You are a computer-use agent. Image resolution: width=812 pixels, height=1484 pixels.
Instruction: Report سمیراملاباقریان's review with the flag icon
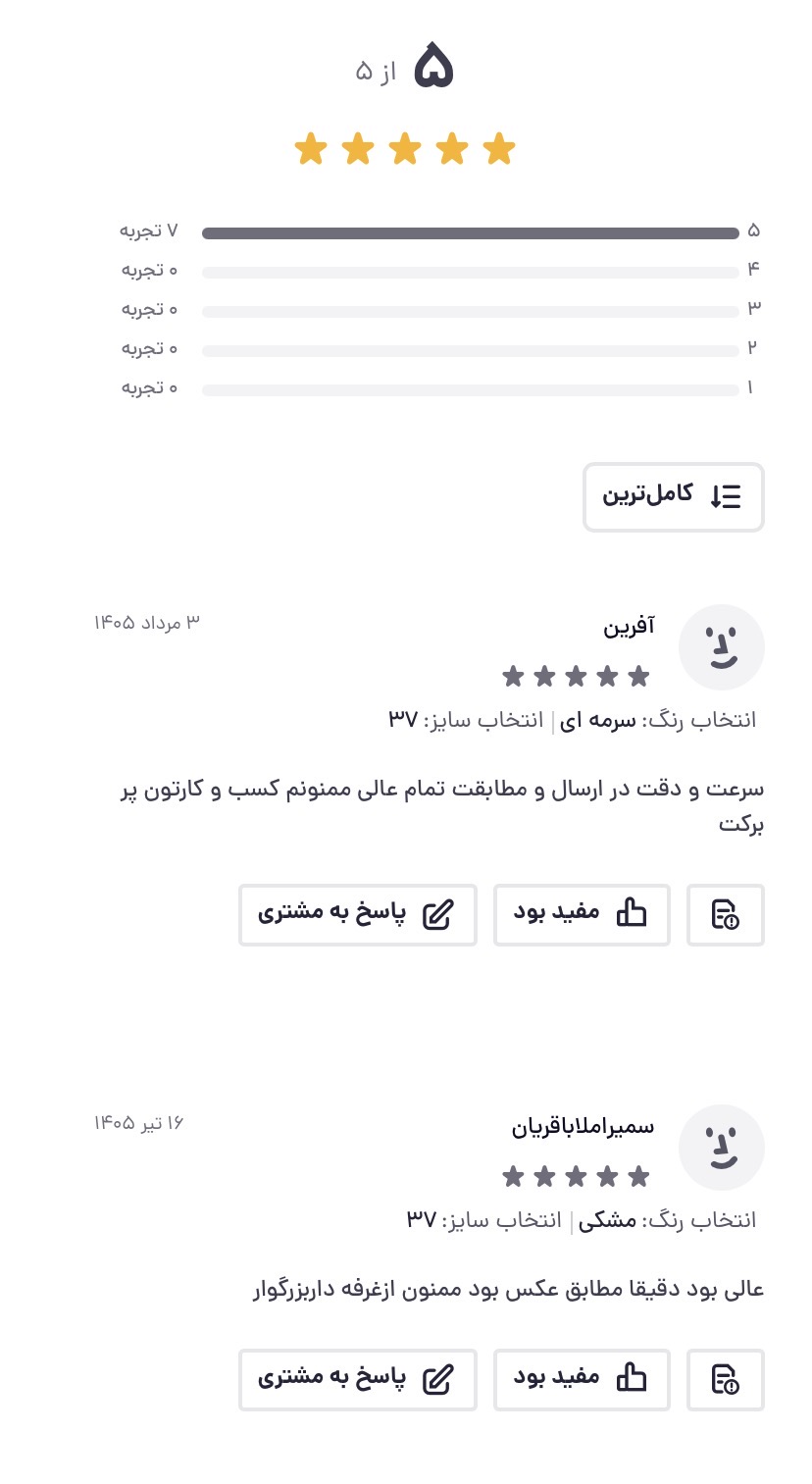click(x=726, y=1380)
